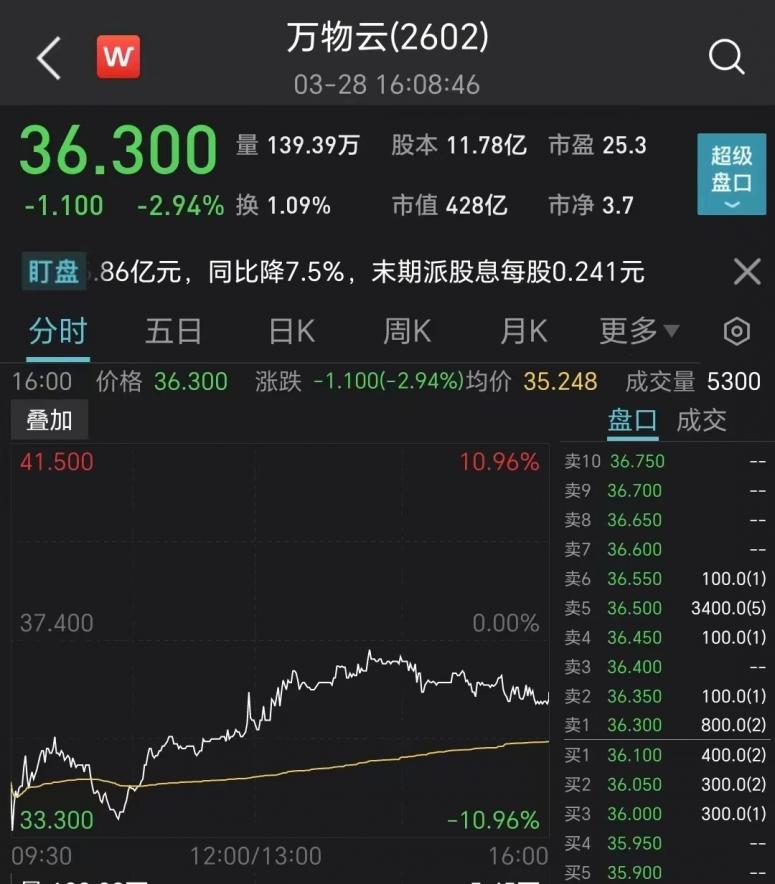Show the 周K chart
This screenshot has height=884, width=775.
tap(407, 331)
